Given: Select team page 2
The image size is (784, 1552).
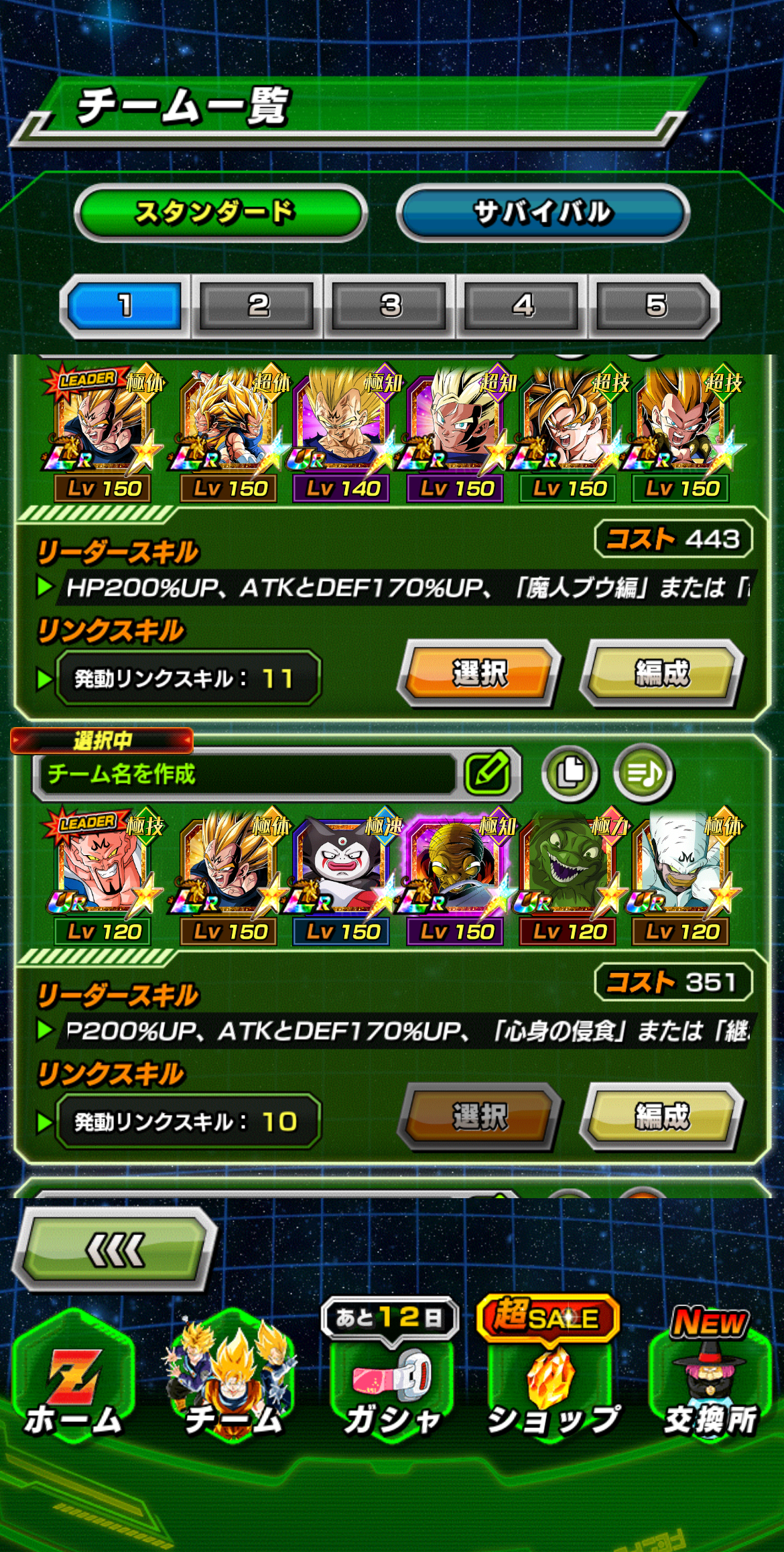Looking at the screenshot, I should tap(258, 306).
